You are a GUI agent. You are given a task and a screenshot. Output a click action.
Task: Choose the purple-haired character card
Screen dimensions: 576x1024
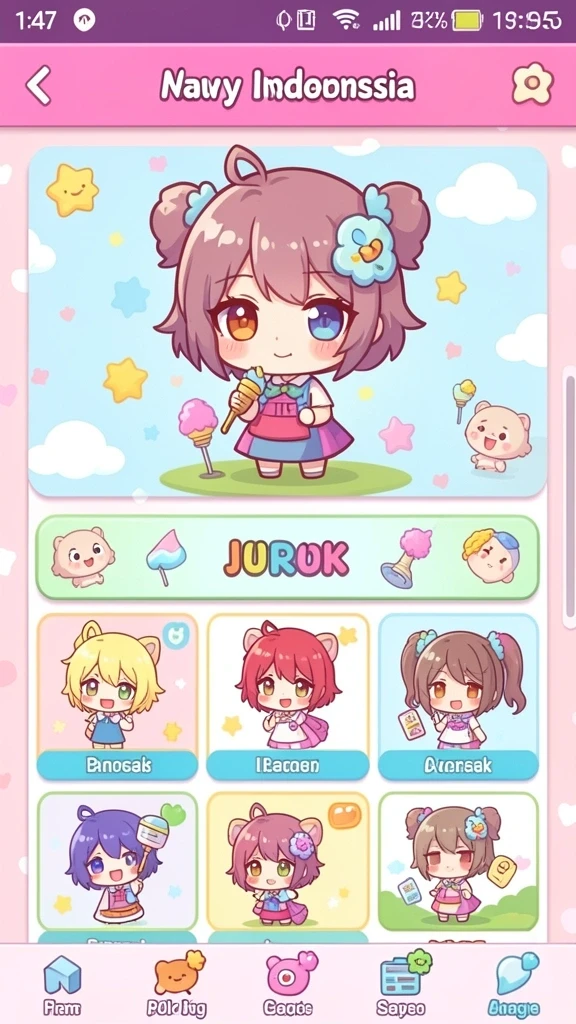[x=118, y=862]
